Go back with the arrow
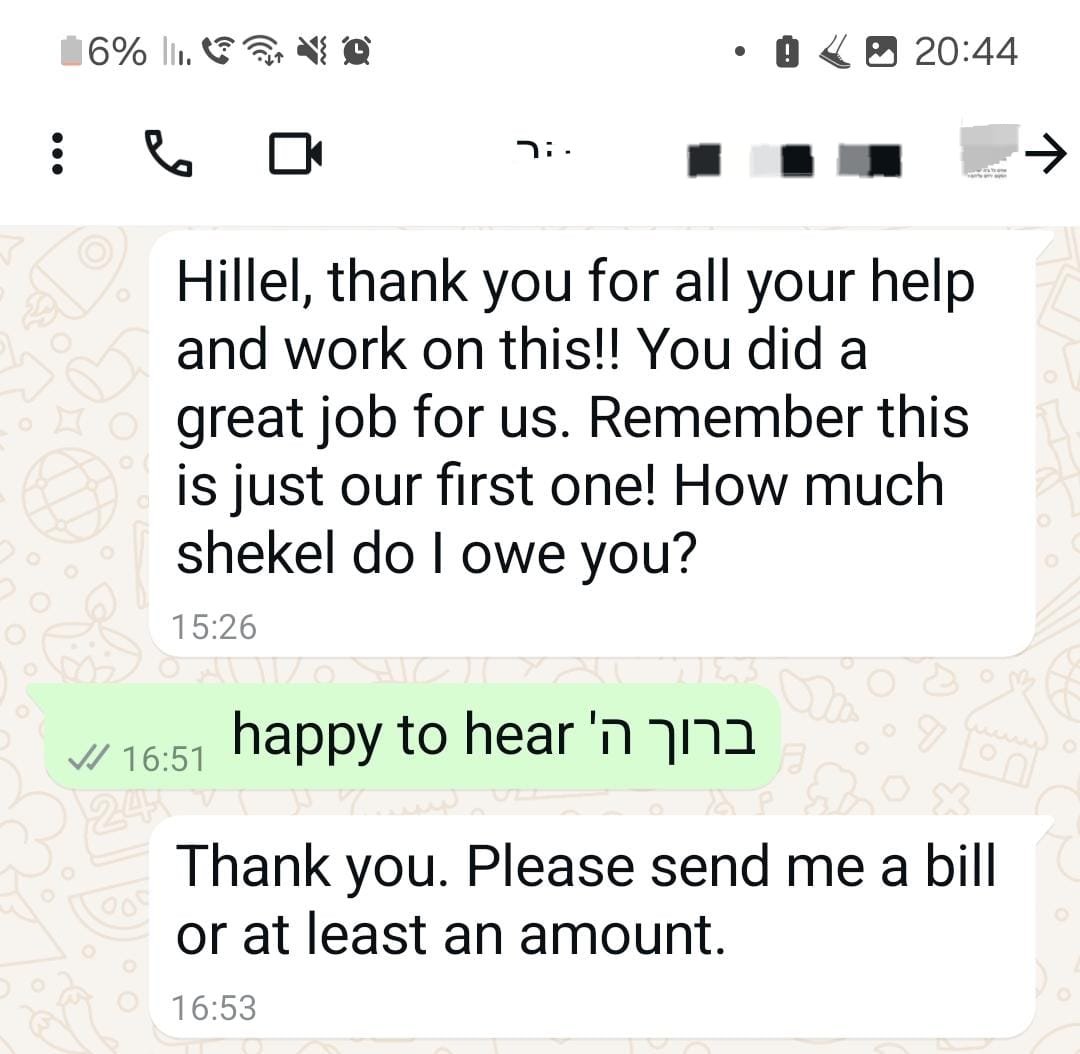 1047,155
